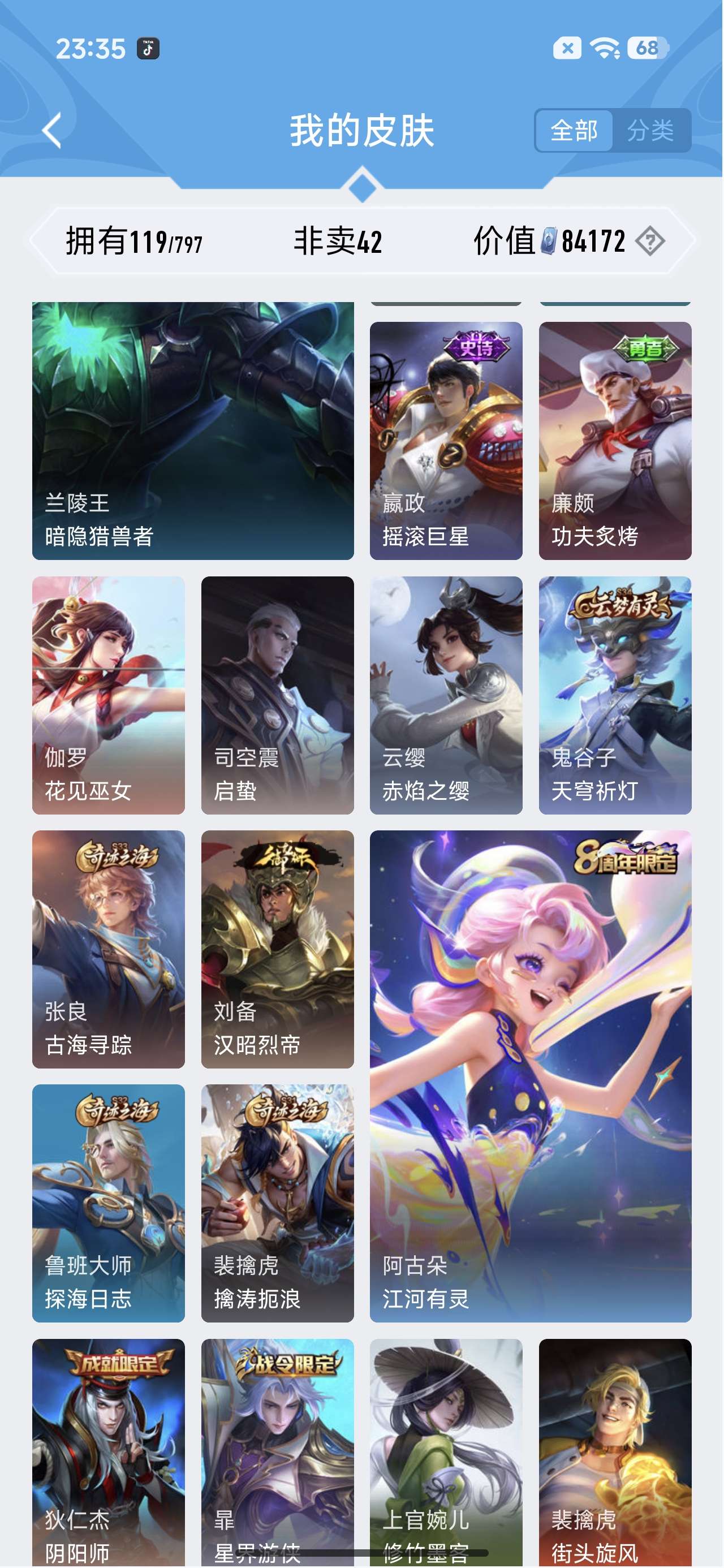Image resolution: width=724 pixels, height=1568 pixels.
Task: Open 嬴政 摇滚巨星 skin card
Action: point(446,441)
